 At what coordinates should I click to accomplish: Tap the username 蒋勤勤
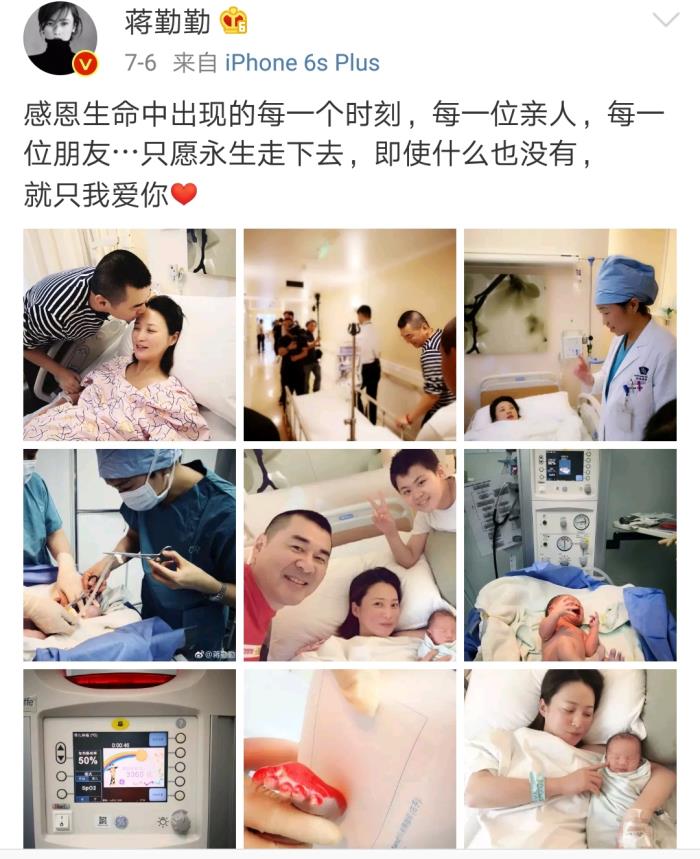[168, 21]
